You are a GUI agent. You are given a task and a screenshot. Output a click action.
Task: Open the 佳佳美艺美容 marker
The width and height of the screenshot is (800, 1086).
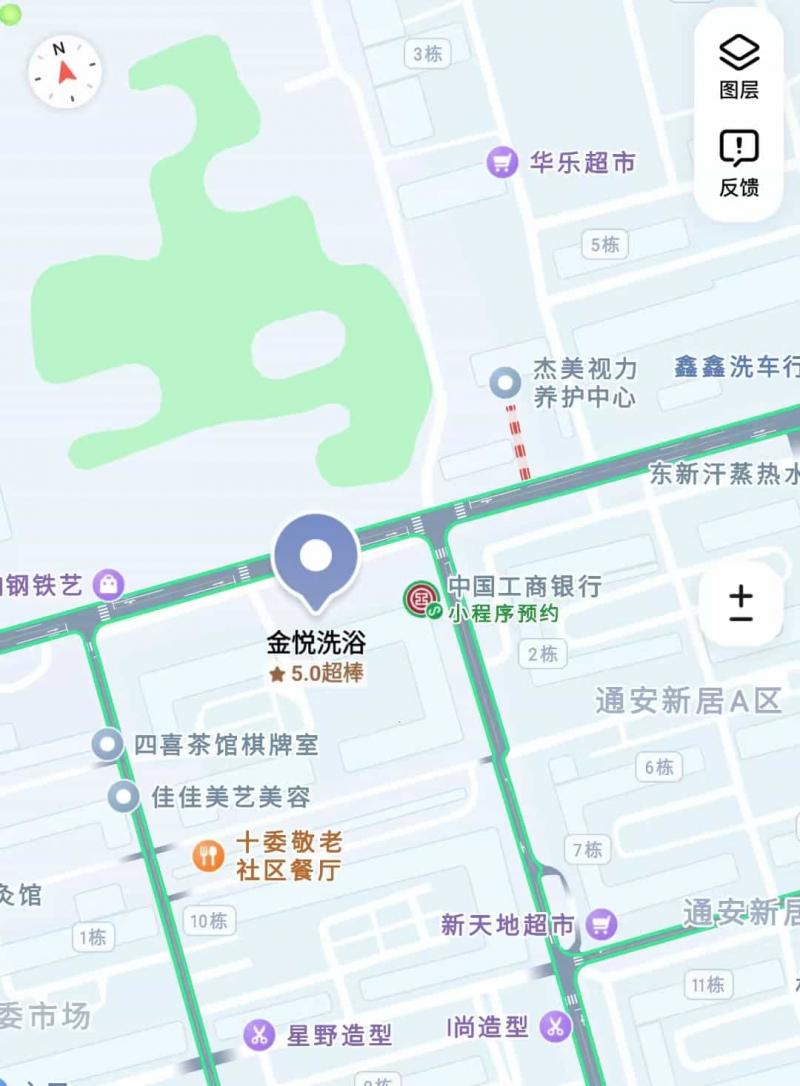coord(124,797)
